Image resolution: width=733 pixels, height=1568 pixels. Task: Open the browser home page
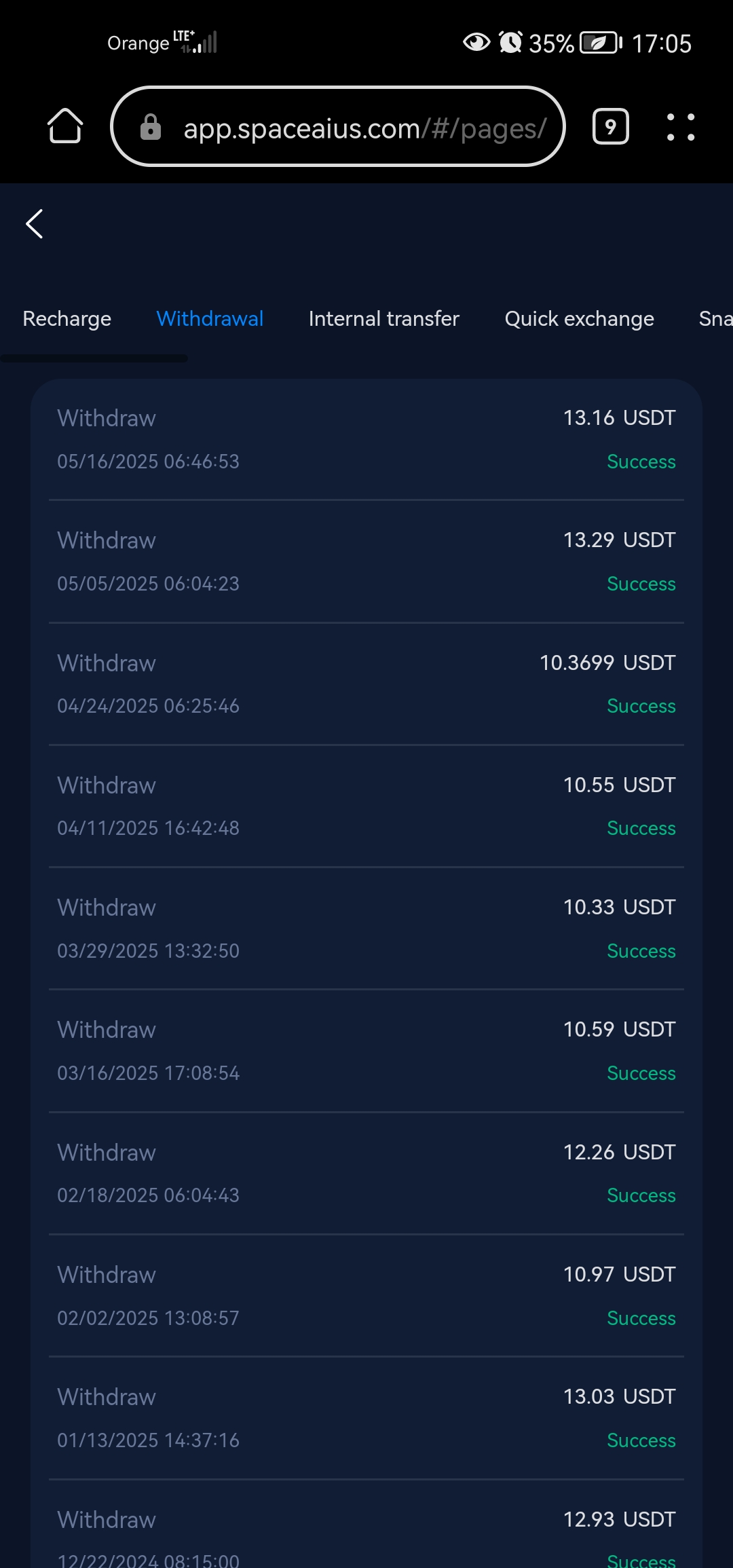(x=65, y=126)
